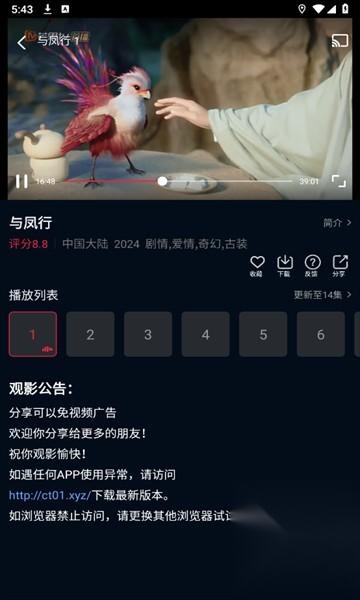Viewport: 360px width, 600px height.
Task: Share this show
Action: click(x=340, y=266)
